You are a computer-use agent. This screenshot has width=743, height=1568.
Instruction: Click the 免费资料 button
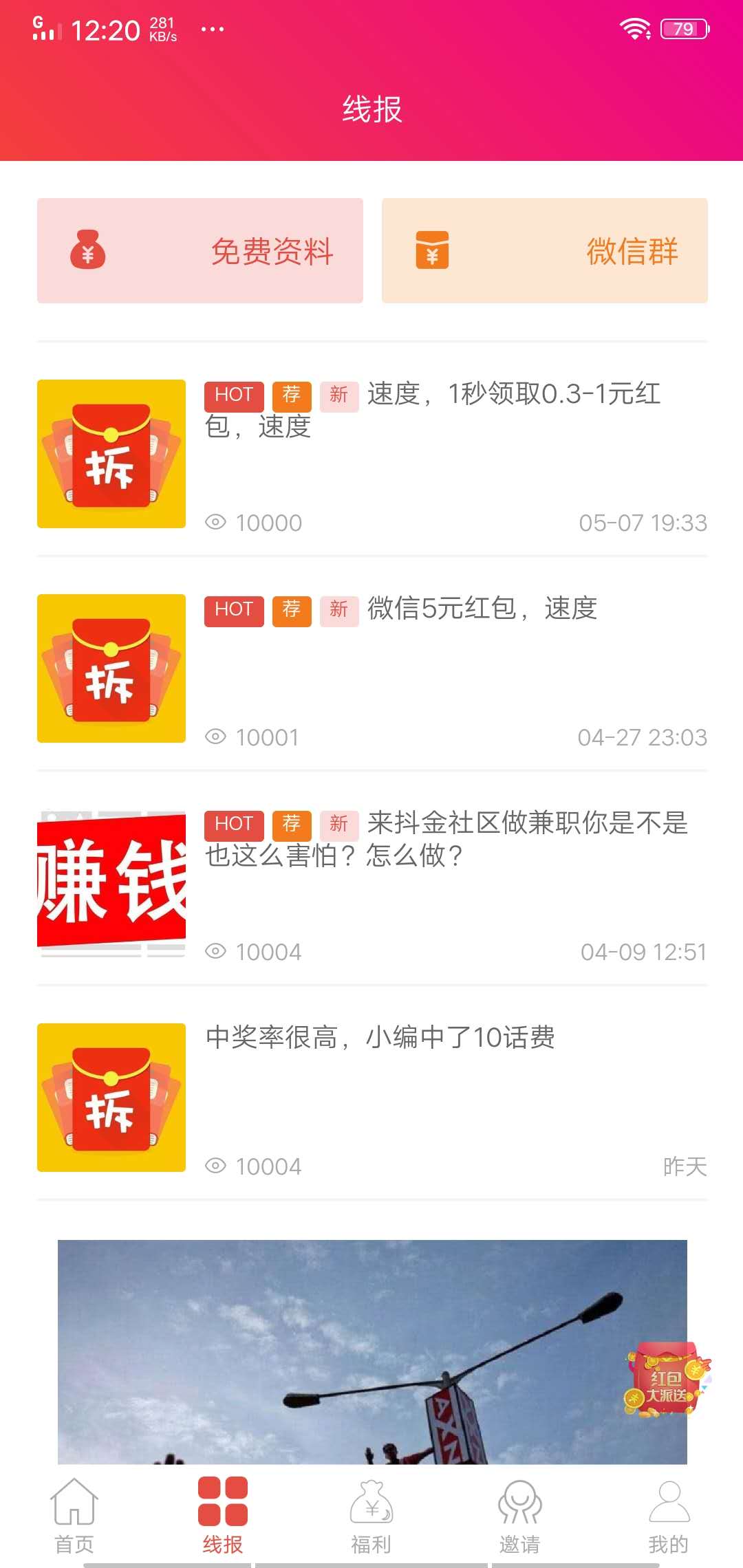[200, 250]
